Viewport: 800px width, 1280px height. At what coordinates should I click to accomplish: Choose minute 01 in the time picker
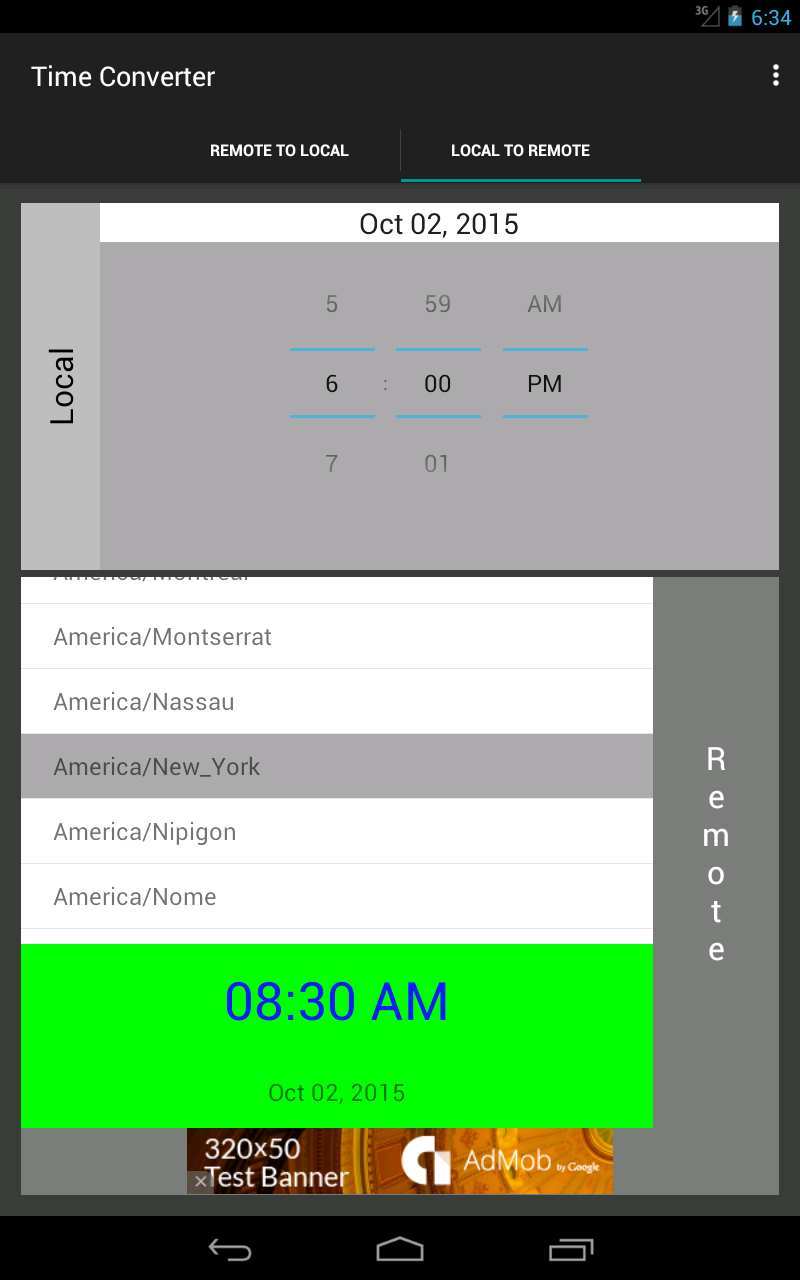click(438, 463)
